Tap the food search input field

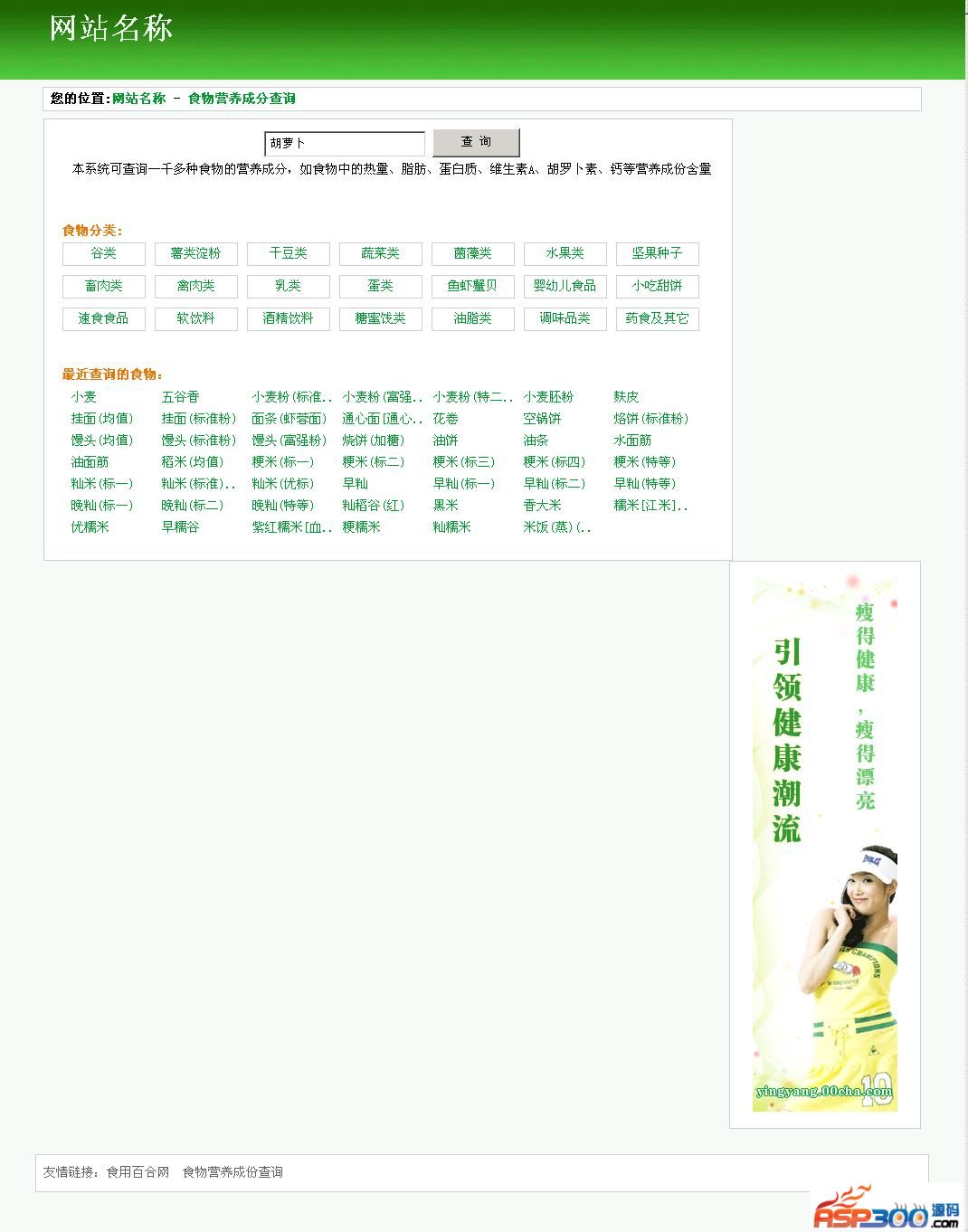(x=344, y=143)
